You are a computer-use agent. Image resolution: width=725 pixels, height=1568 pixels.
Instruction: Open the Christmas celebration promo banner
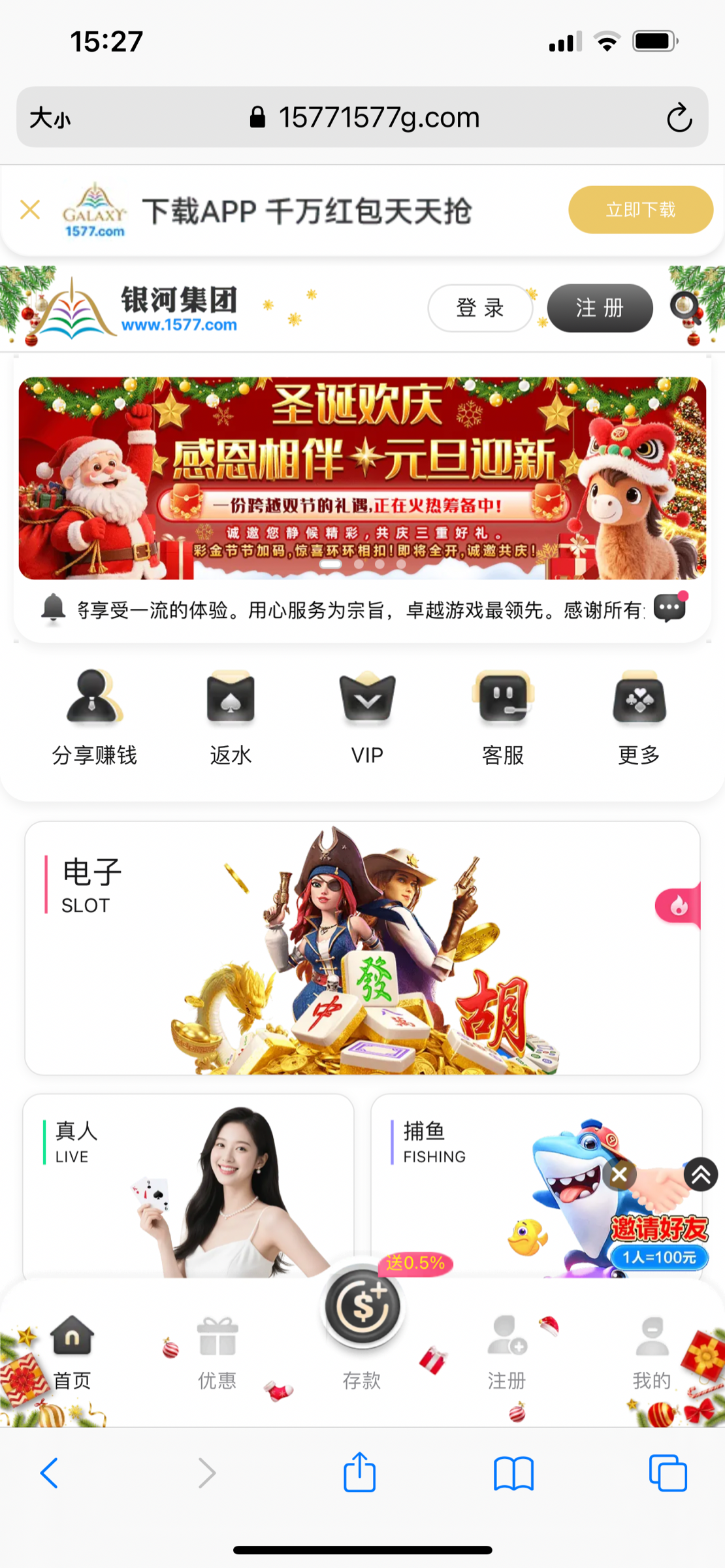pos(362,477)
